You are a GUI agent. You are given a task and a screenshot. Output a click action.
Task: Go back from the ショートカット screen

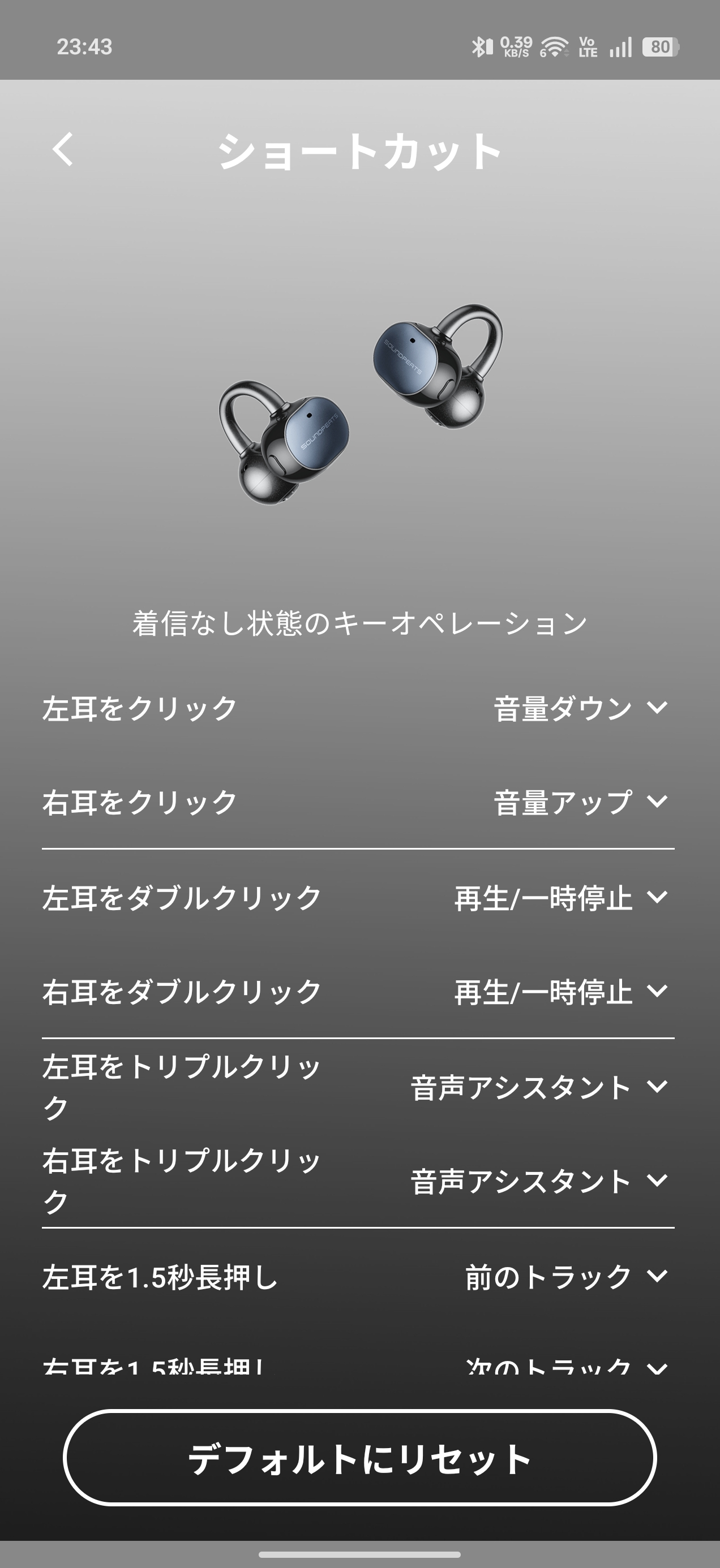[x=63, y=149]
